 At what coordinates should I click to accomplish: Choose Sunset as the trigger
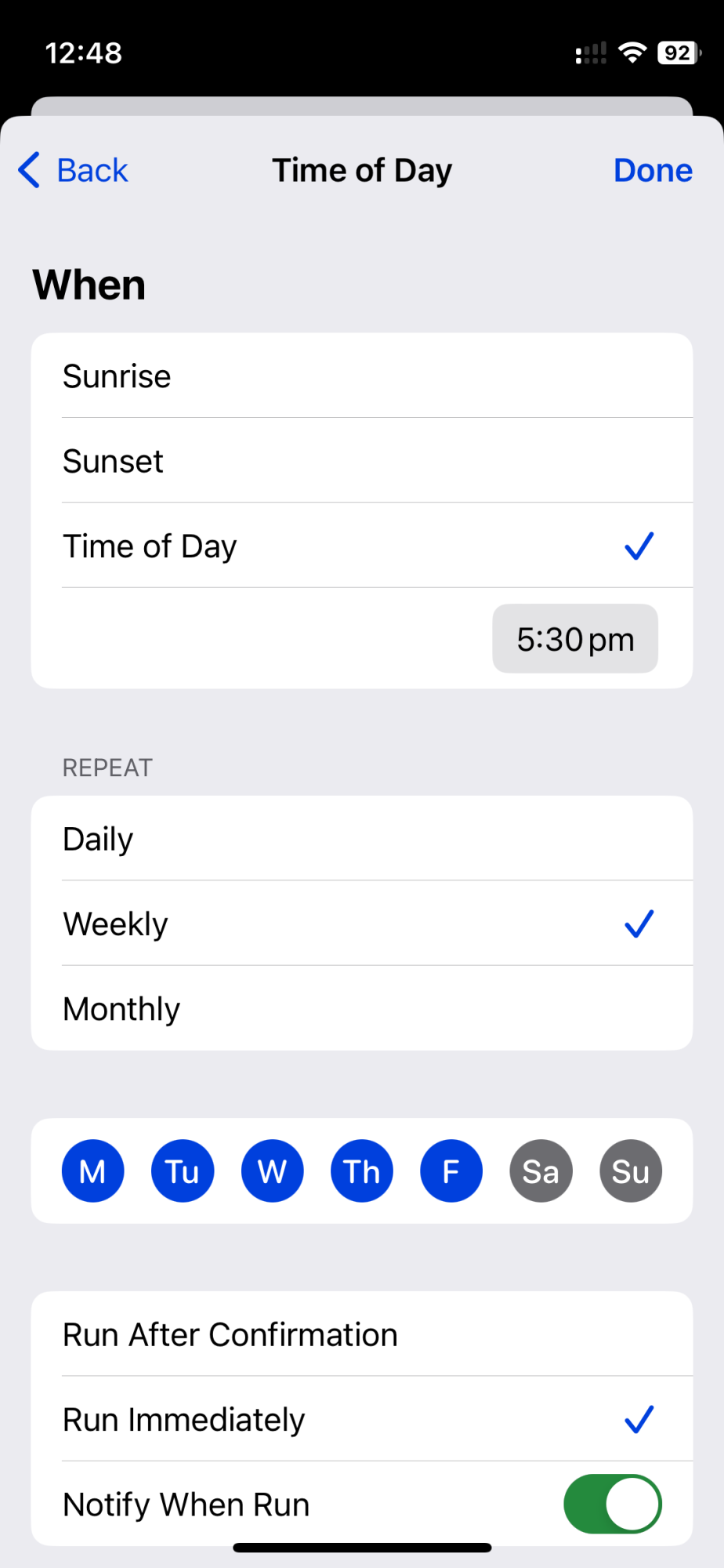click(362, 460)
